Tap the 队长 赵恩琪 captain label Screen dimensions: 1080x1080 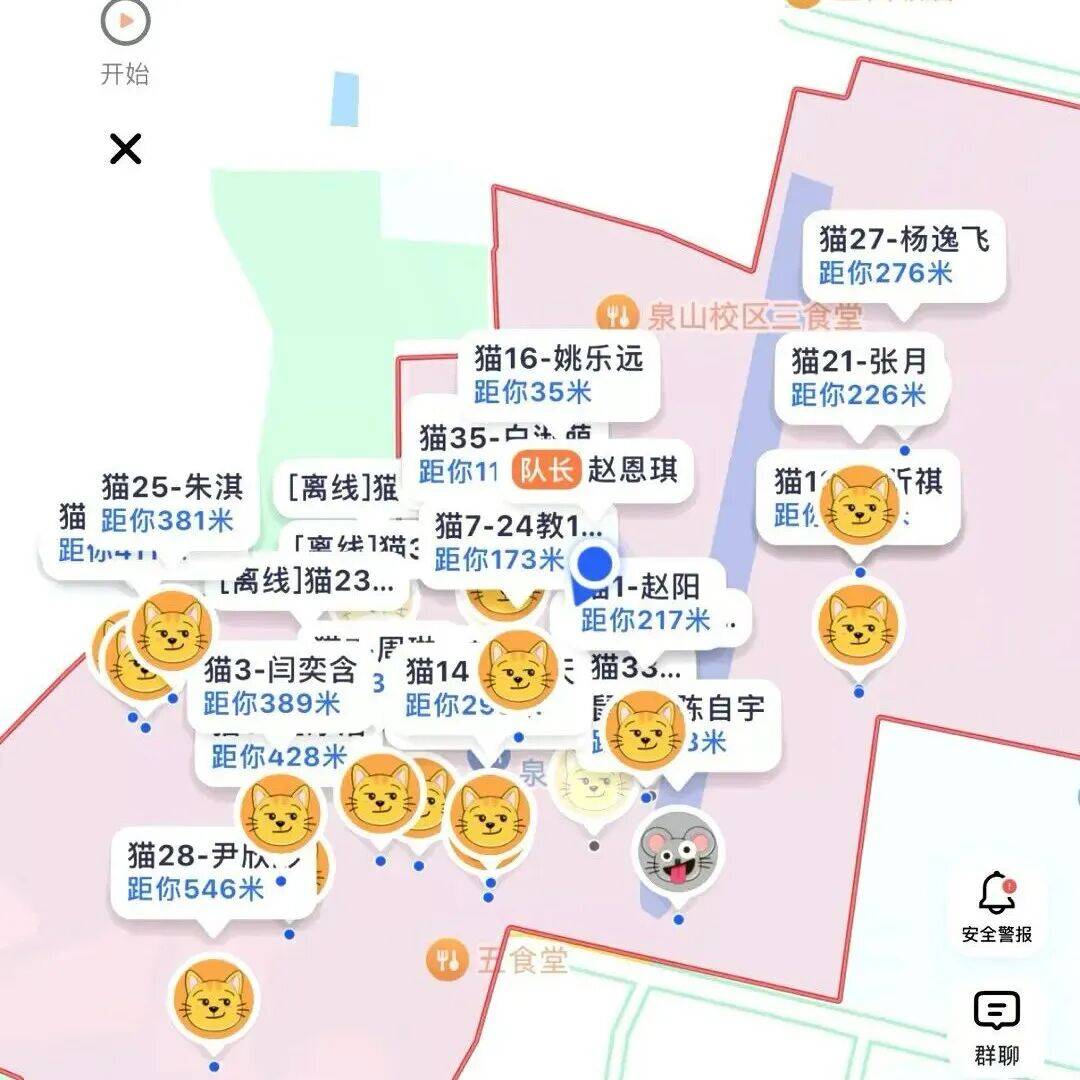(x=596, y=470)
